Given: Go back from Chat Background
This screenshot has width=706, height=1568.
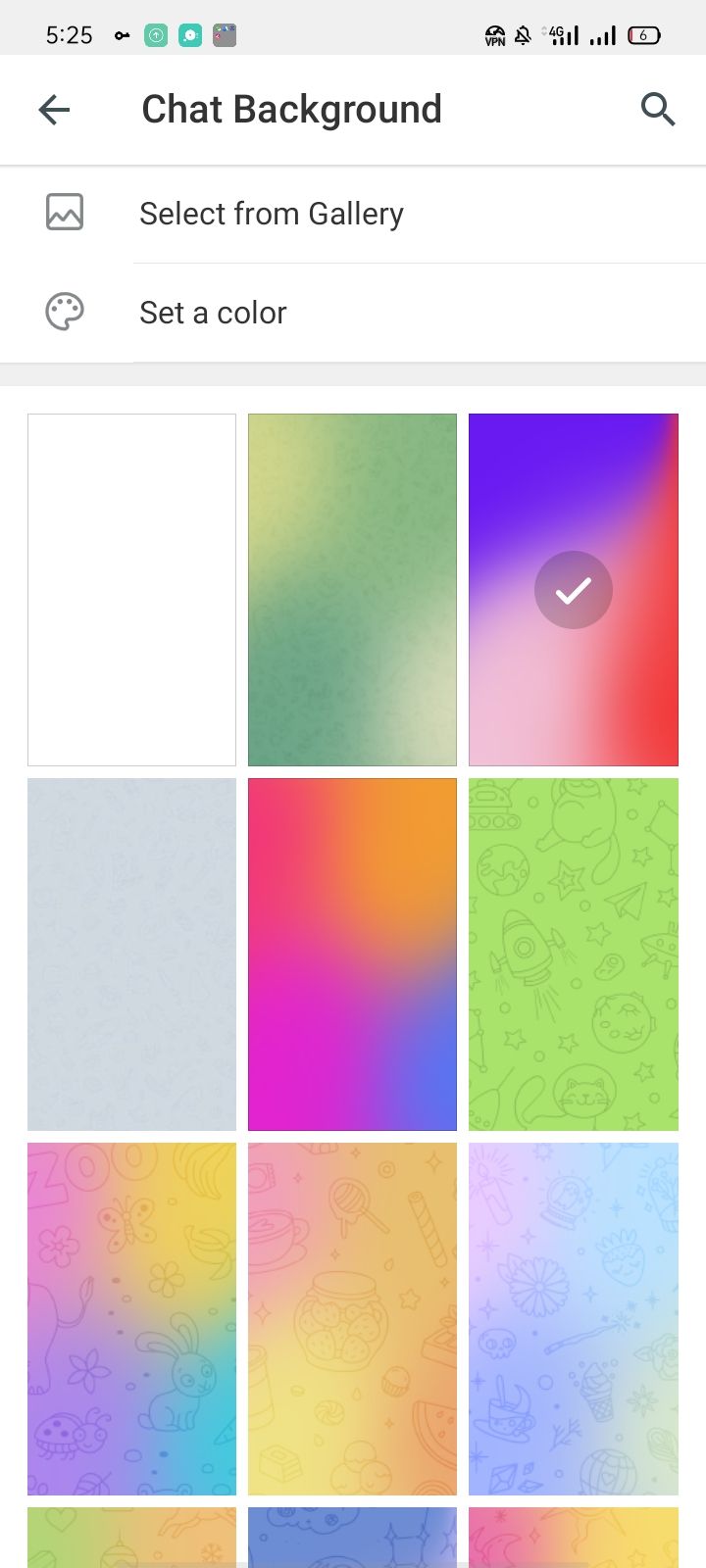Looking at the screenshot, I should tap(54, 110).
